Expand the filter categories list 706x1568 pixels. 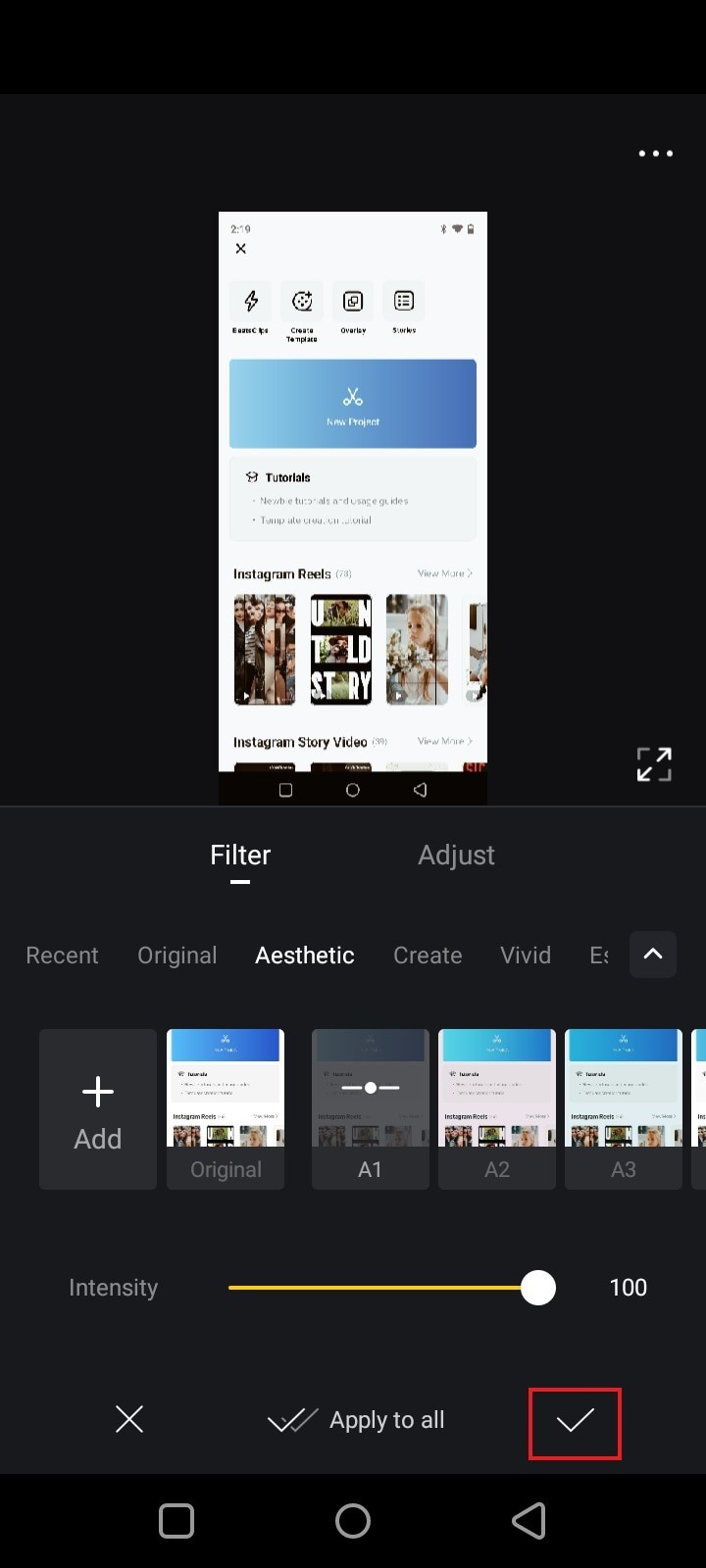coord(653,955)
